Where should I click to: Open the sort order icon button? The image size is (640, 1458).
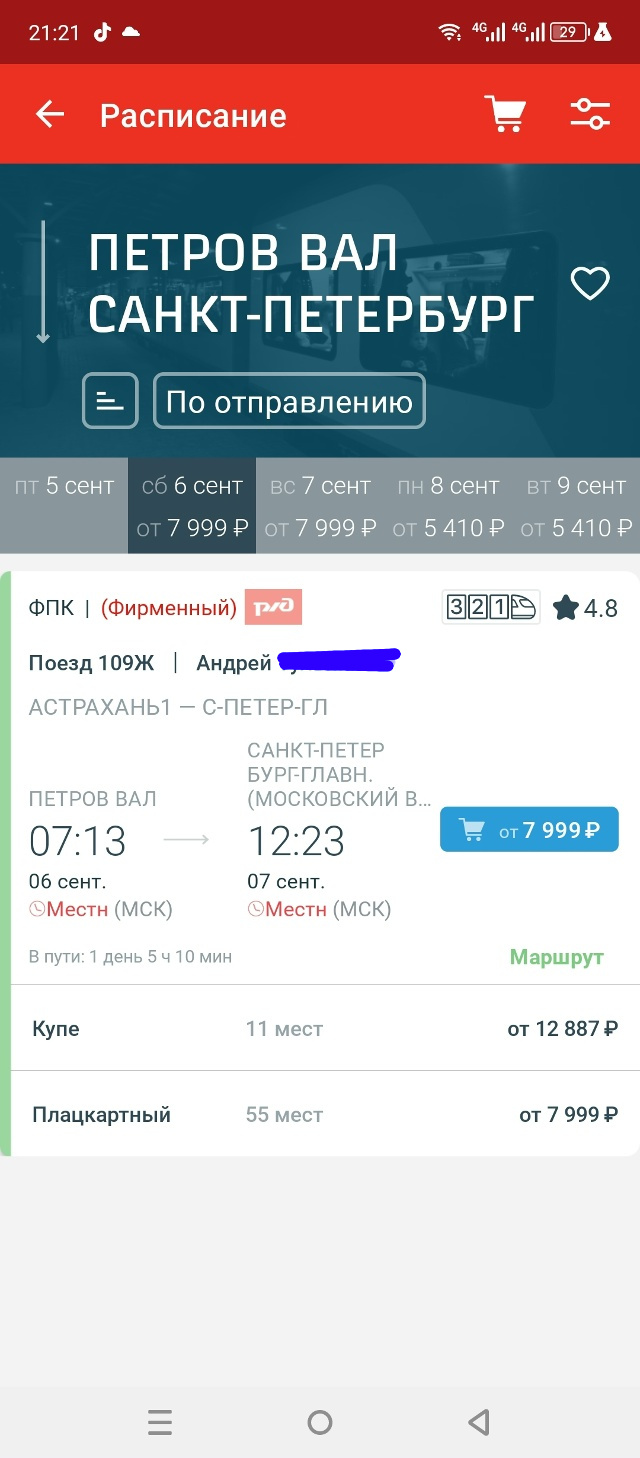pos(110,401)
